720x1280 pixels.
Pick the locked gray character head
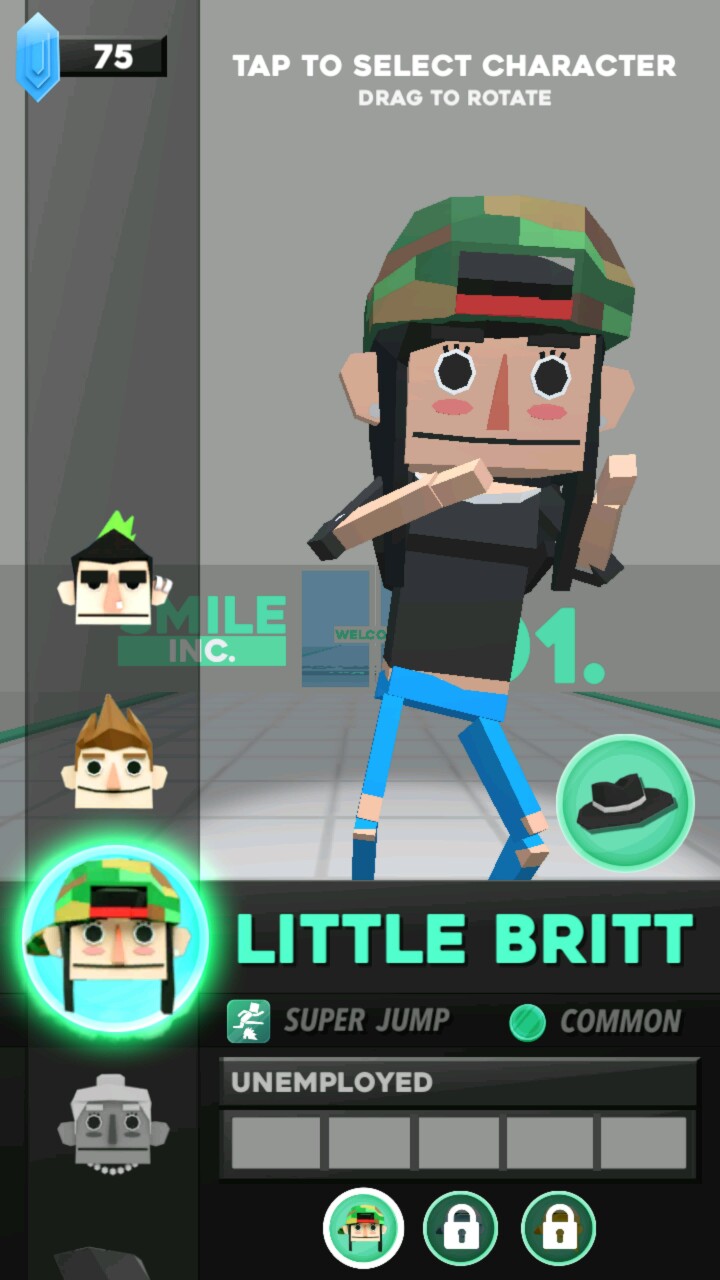coord(112,1120)
